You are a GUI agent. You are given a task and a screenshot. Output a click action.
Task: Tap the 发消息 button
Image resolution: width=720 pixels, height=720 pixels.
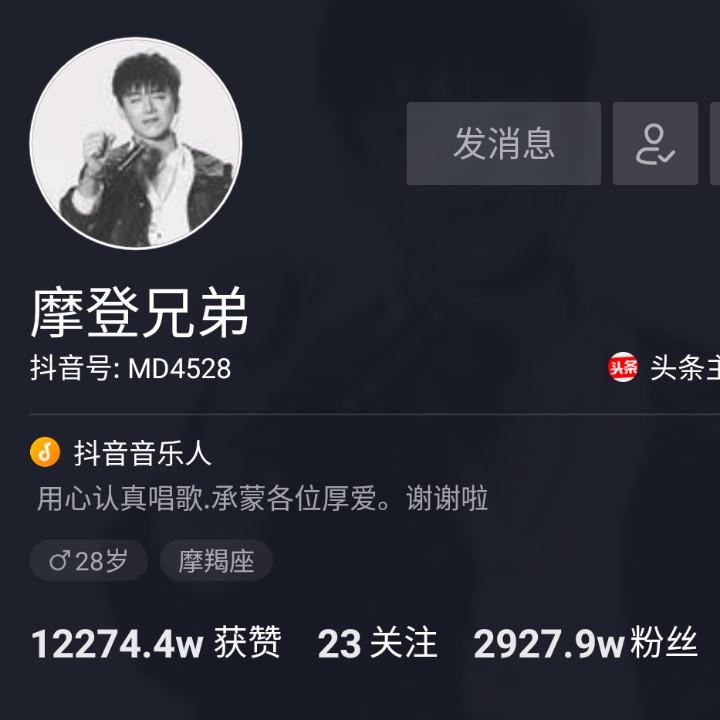click(x=503, y=144)
